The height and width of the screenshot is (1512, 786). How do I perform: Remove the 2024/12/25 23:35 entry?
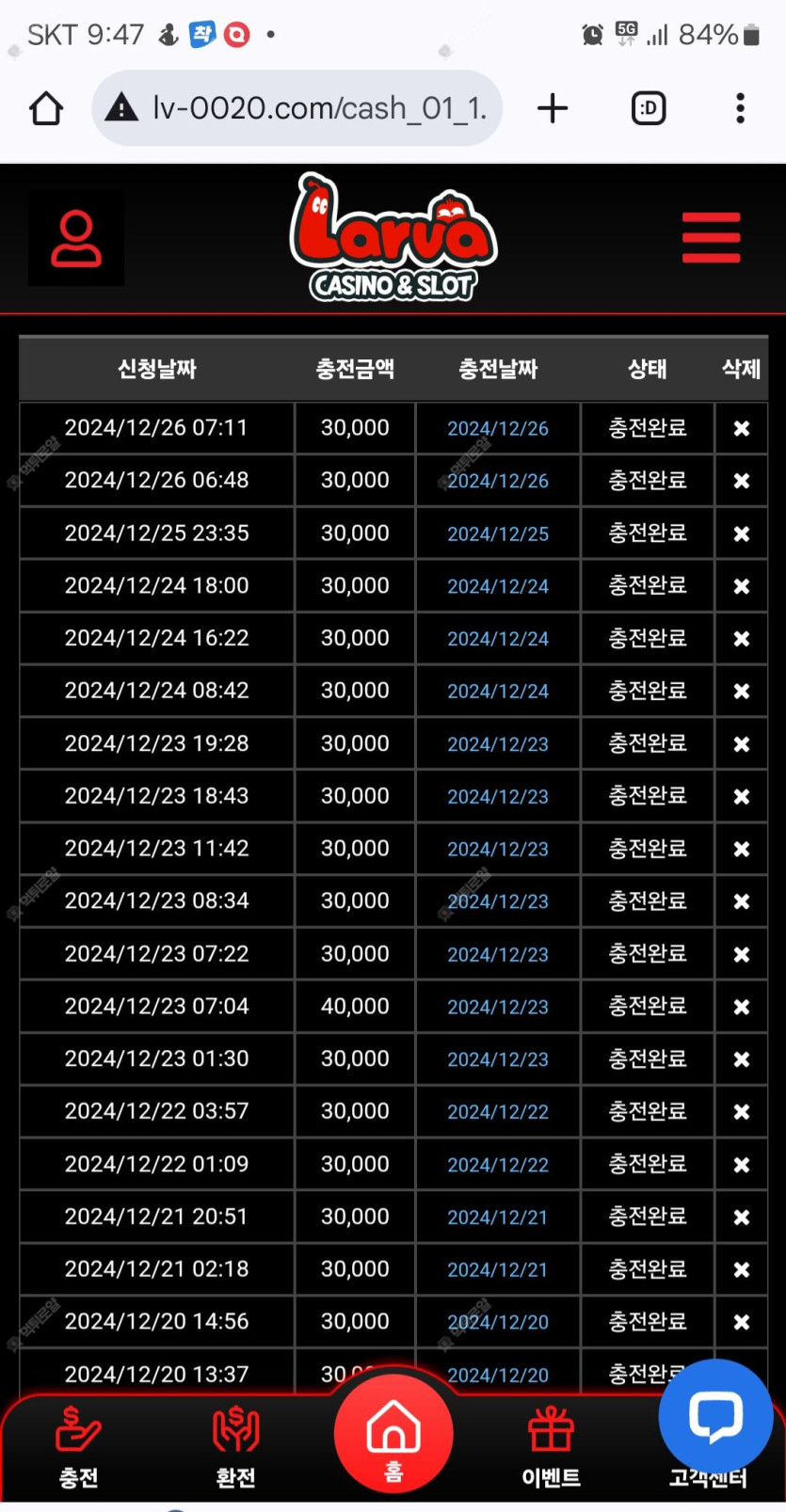tap(742, 534)
